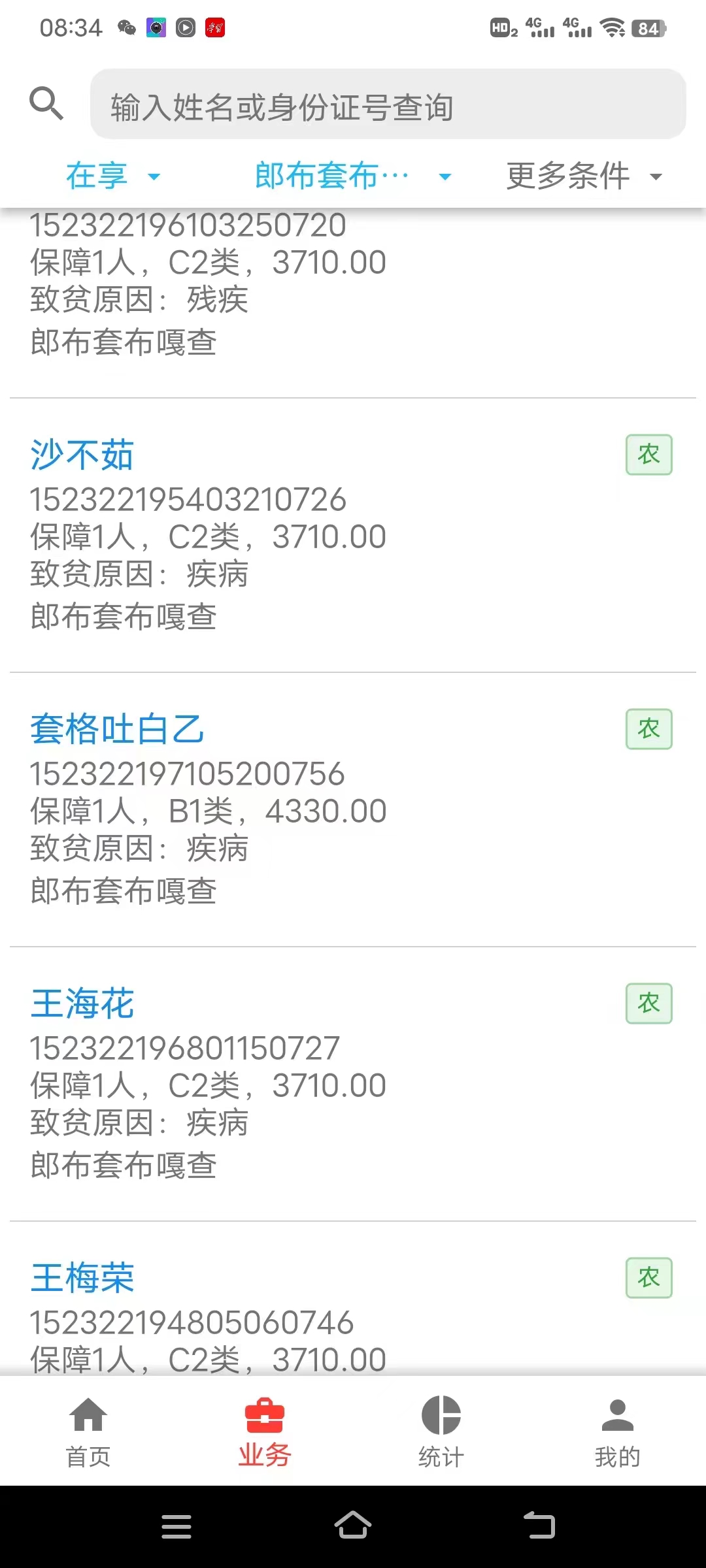This screenshot has width=706, height=1568.
Task: Go to the 首页 tab
Action: coord(88,1431)
